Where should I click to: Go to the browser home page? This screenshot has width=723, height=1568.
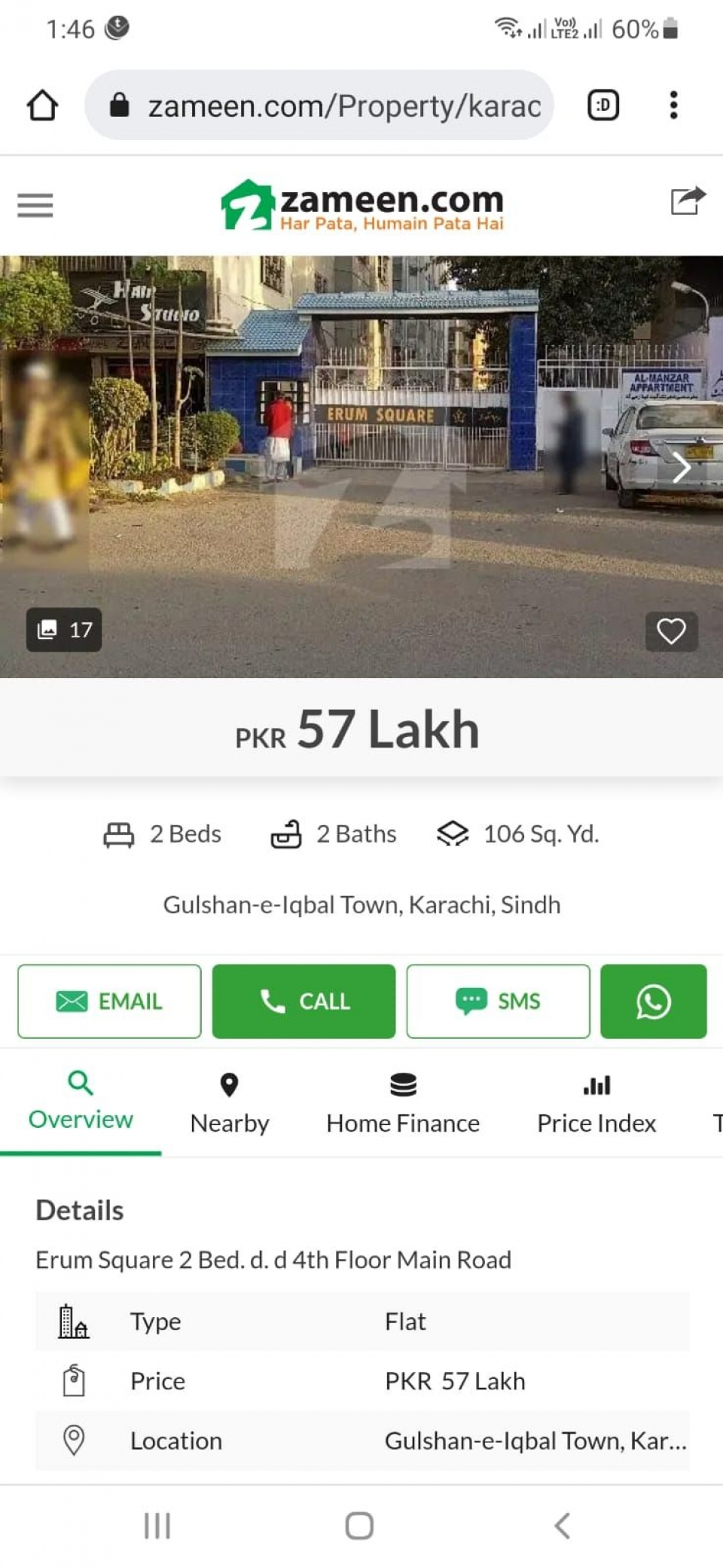[x=42, y=105]
